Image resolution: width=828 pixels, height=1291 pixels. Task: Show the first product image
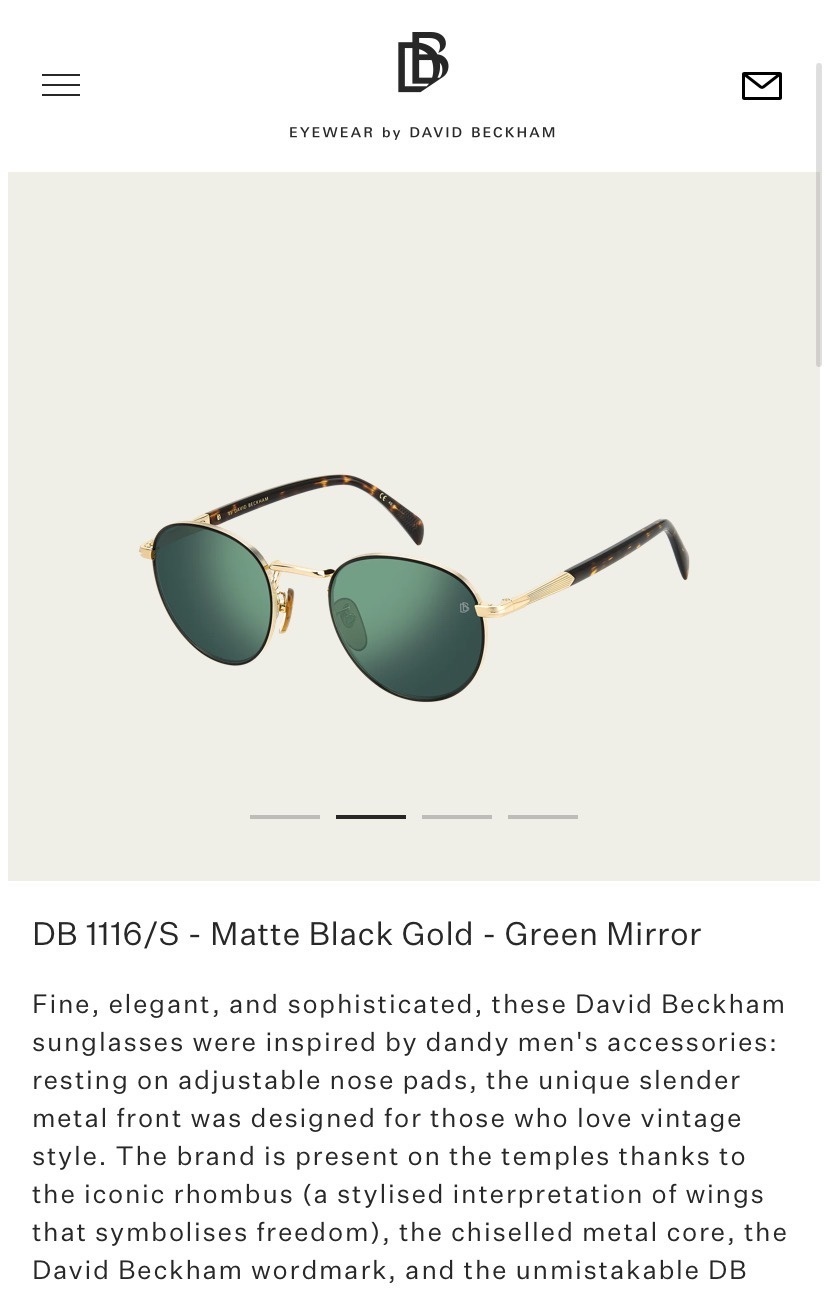click(x=285, y=817)
